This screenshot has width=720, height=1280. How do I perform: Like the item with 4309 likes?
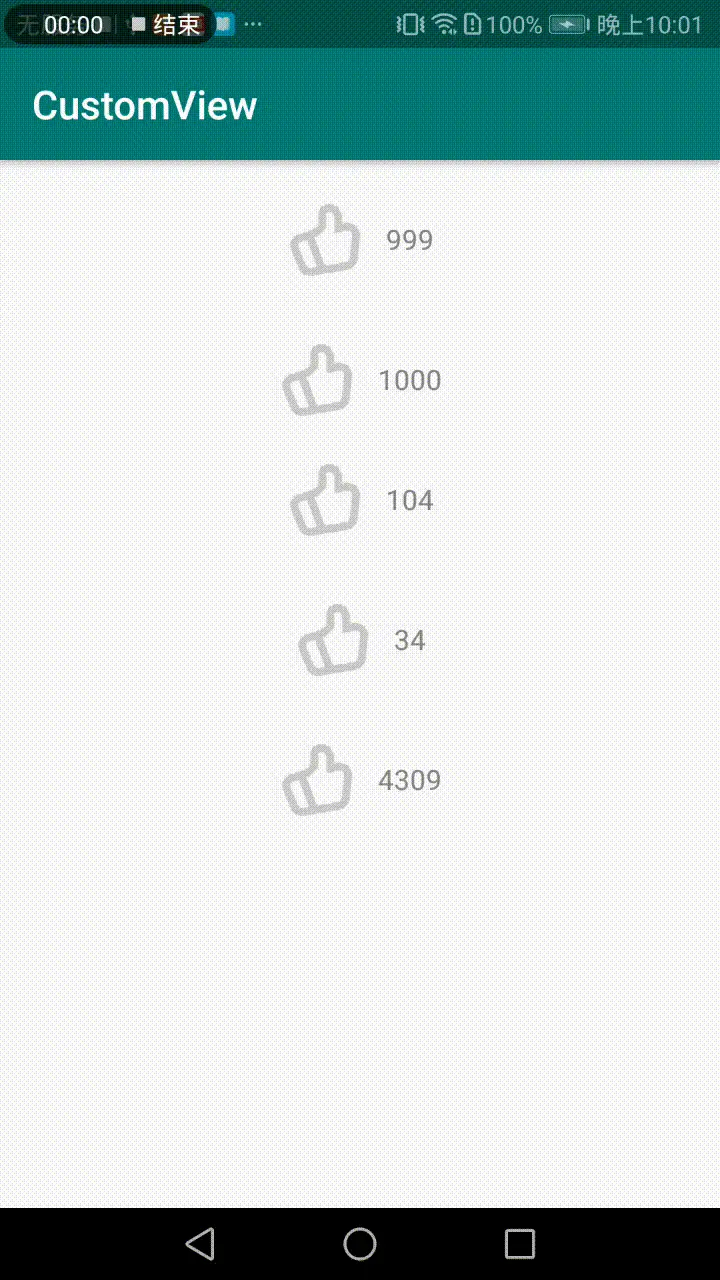tap(317, 780)
